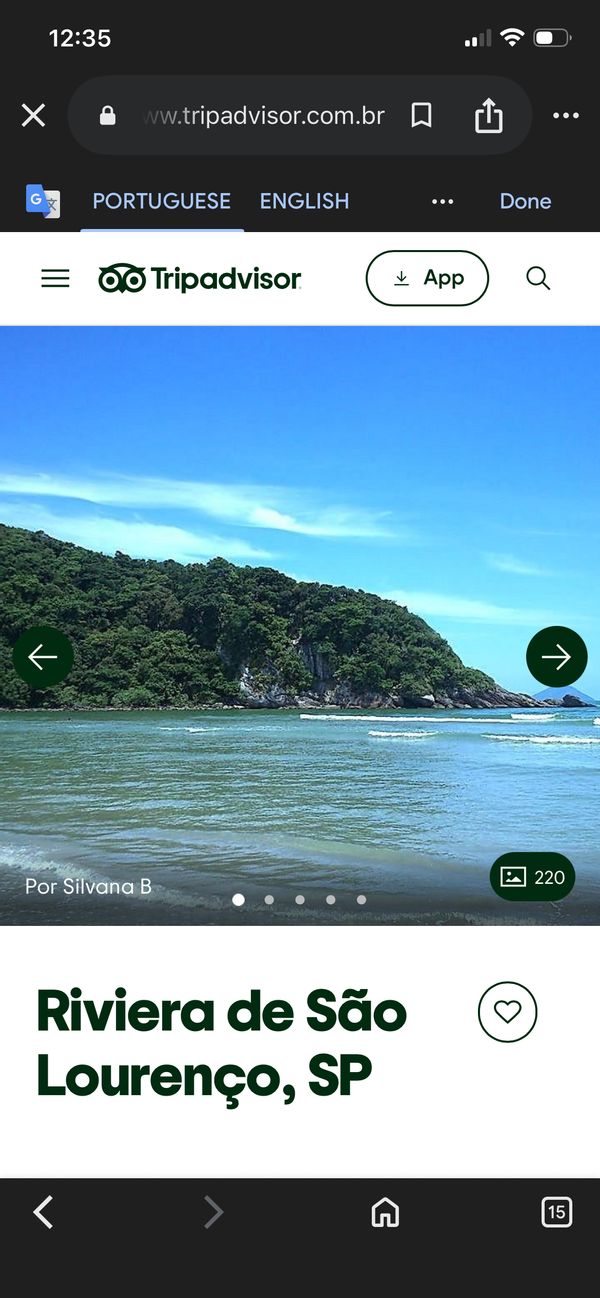Share the page via share icon
This screenshot has height=1298, width=600.
point(488,116)
